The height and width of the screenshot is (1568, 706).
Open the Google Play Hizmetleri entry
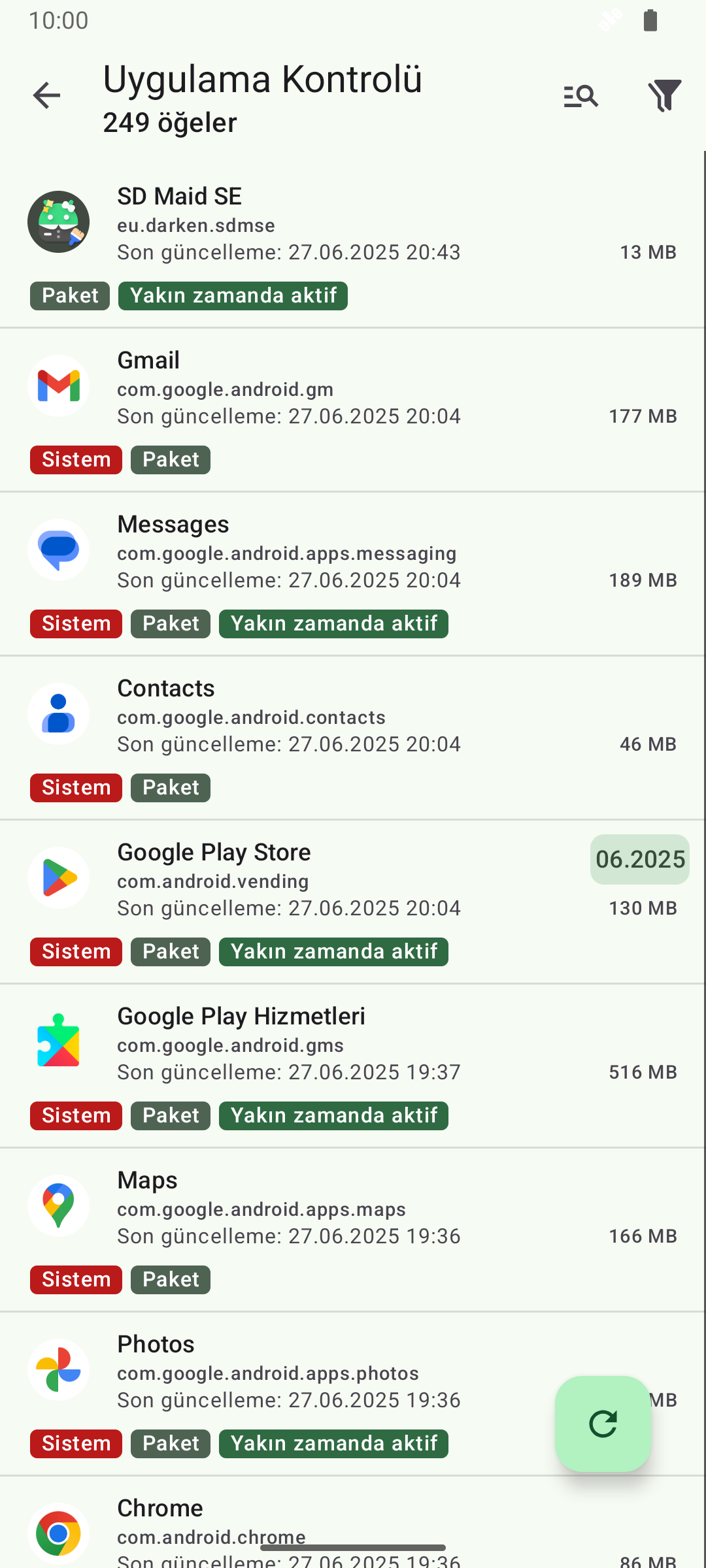coord(352,1066)
